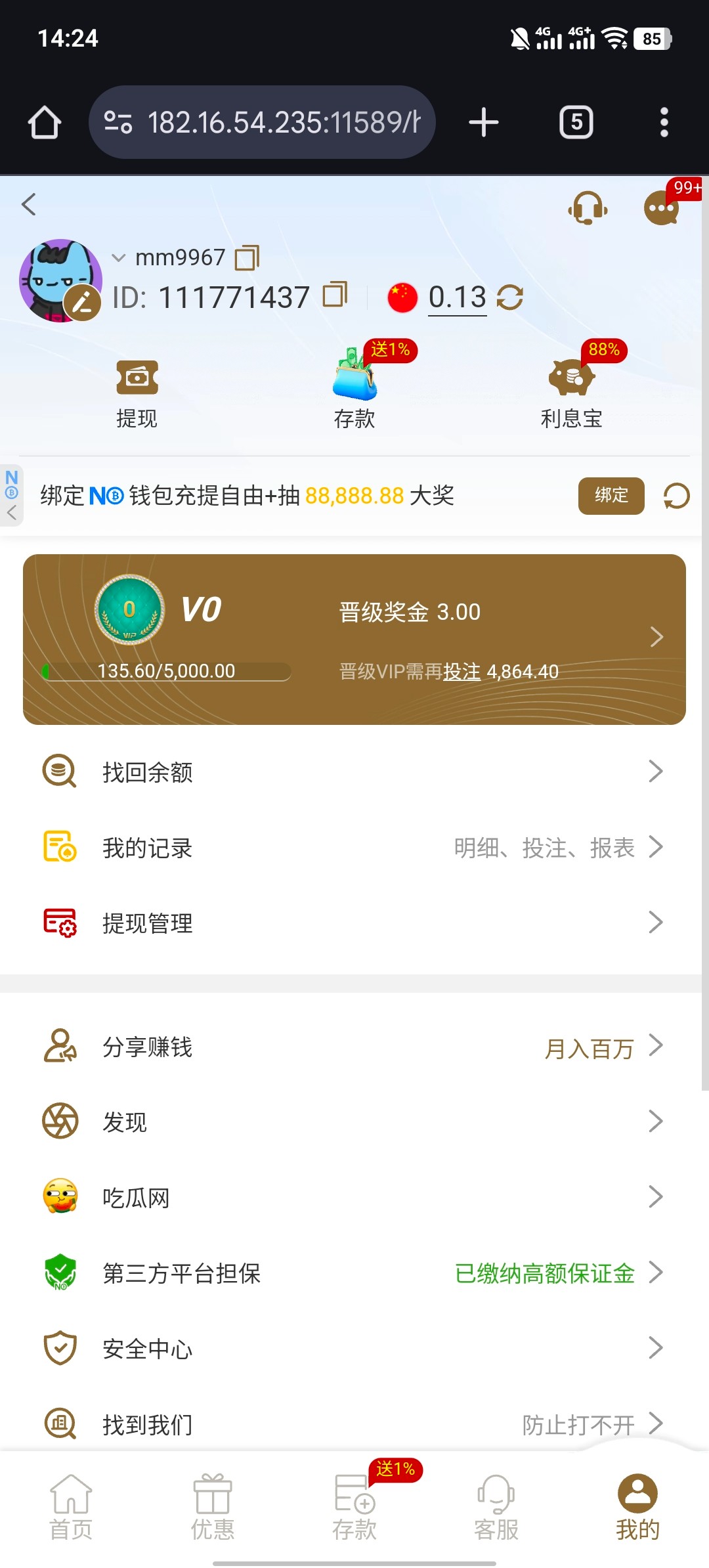Viewport: 709px width, 1568px height.
Task: Copy the user ID 111771437
Action: pos(335,295)
